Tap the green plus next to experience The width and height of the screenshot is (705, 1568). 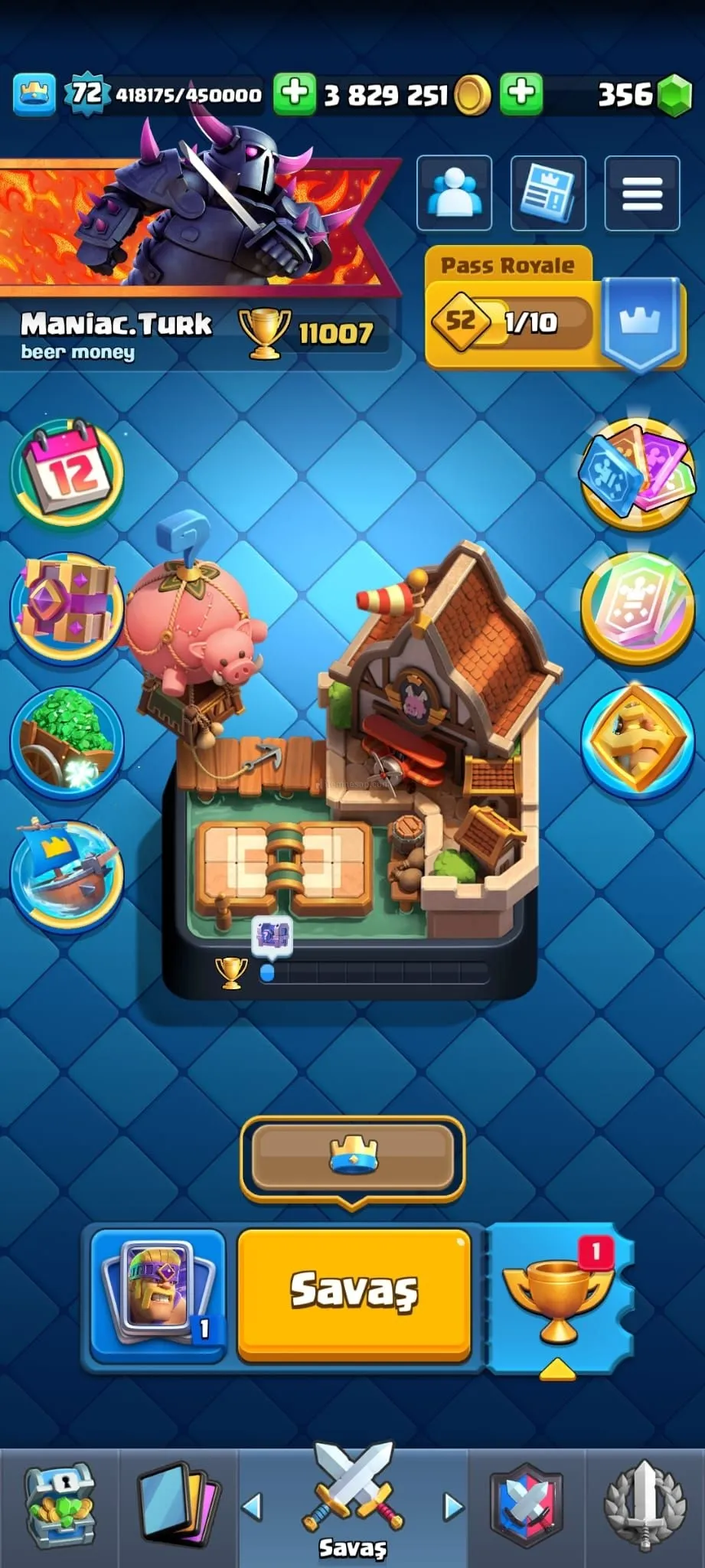tap(295, 94)
